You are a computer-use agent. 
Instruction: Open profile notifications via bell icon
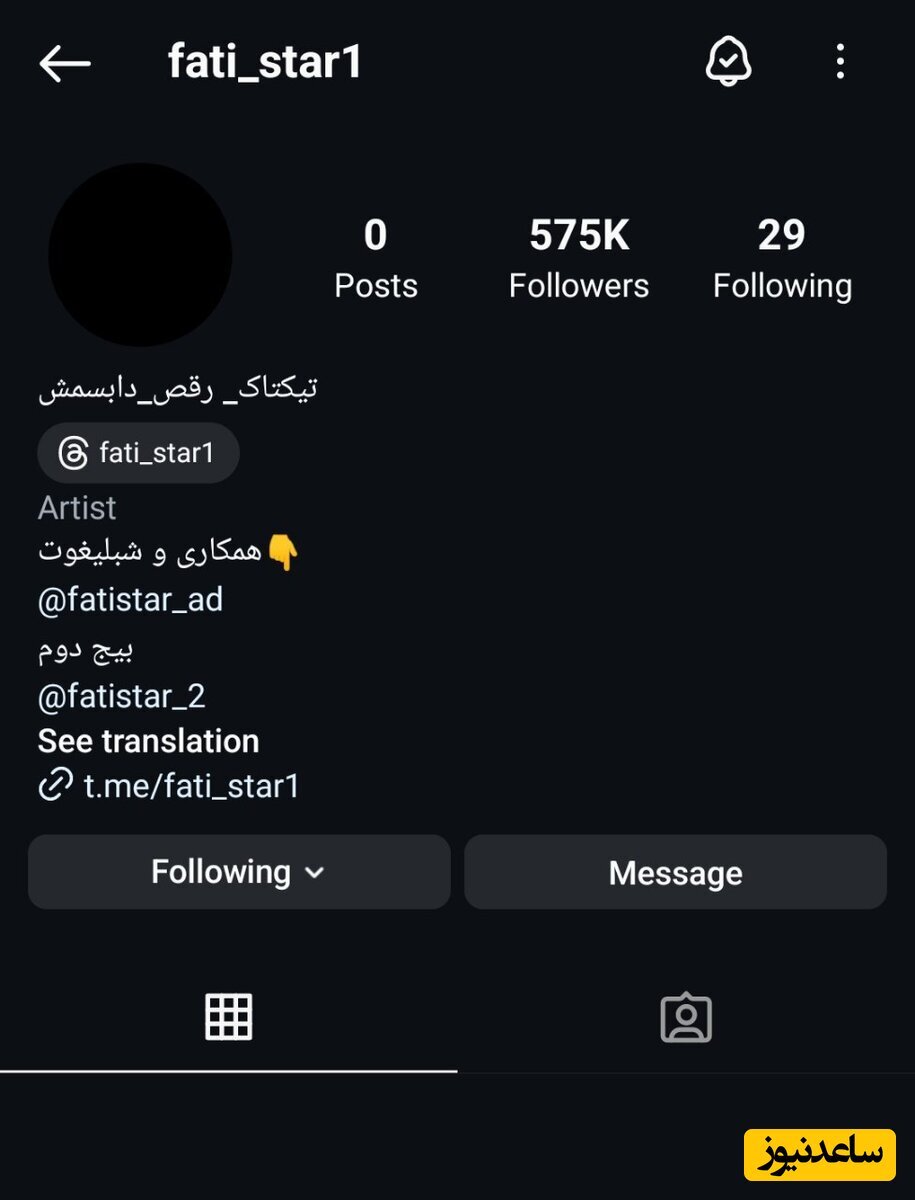click(729, 62)
